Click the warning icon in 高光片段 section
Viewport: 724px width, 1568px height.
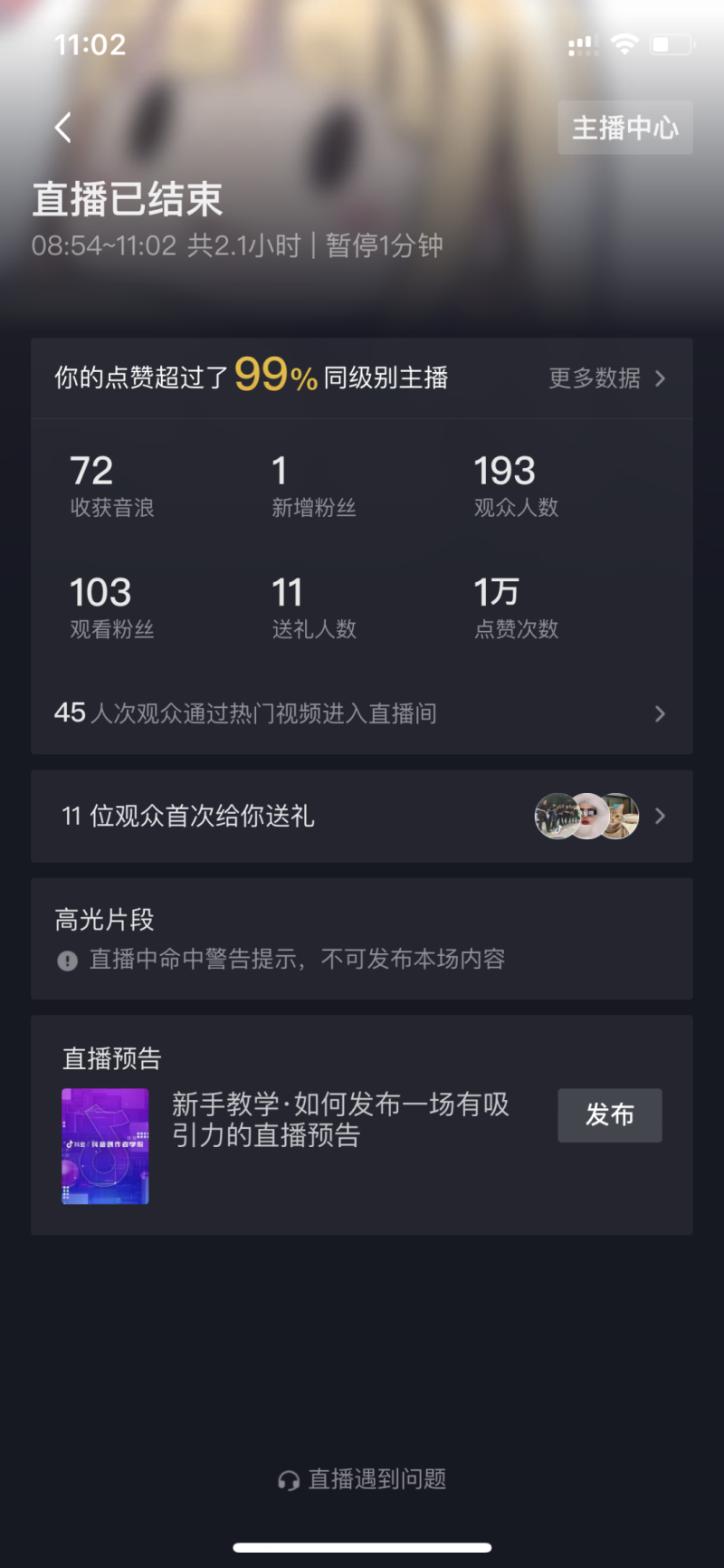coord(67,960)
